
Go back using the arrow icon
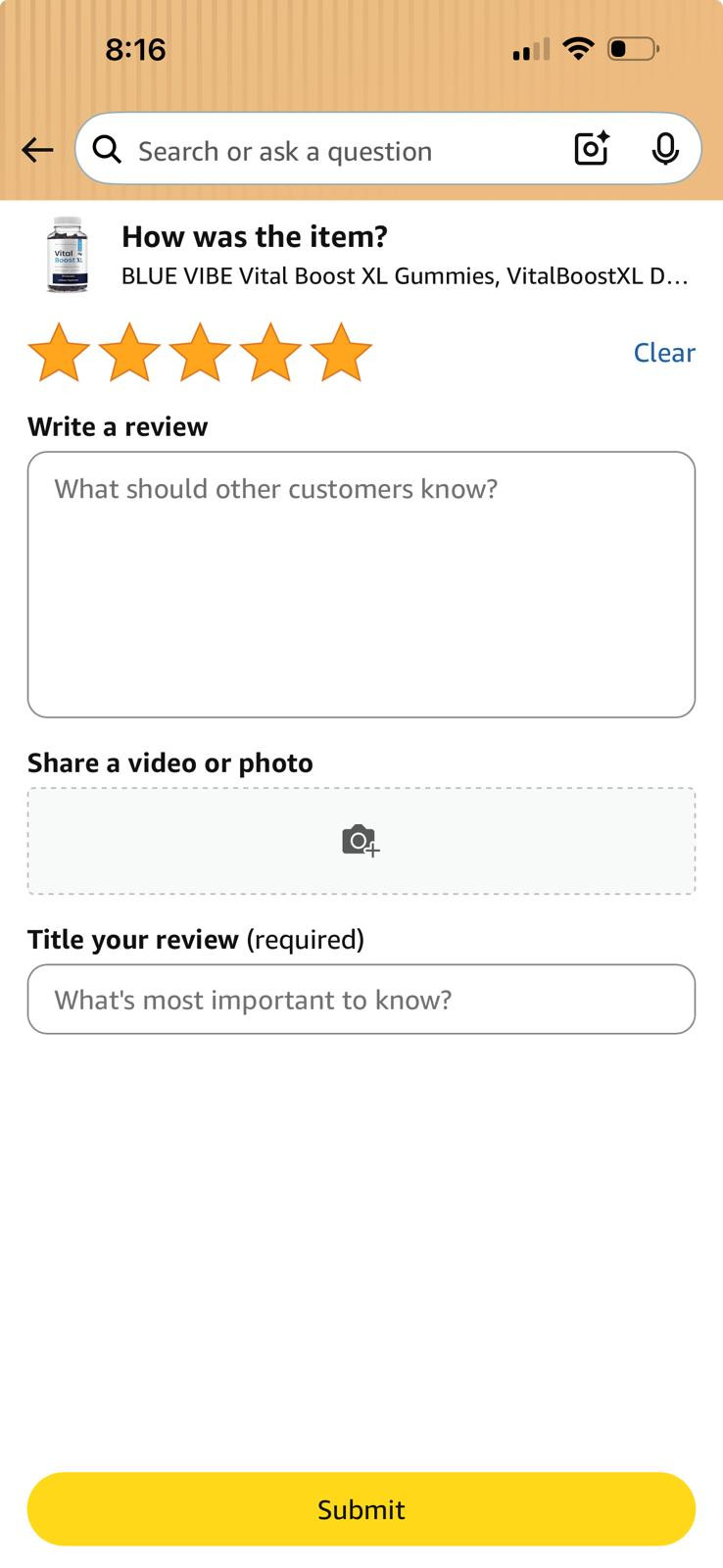click(37, 150)
